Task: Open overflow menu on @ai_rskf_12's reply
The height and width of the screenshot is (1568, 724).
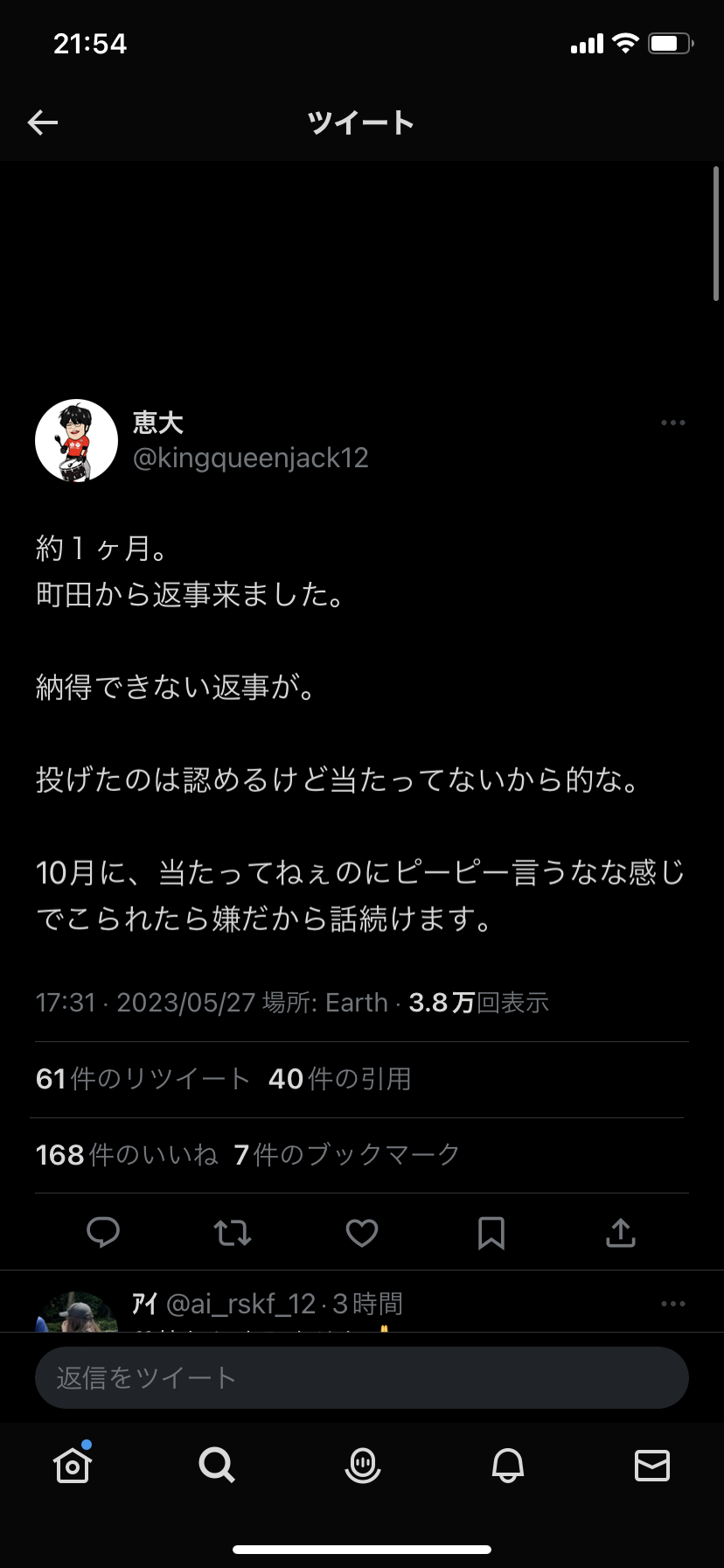Action: tap(672, 1304)
